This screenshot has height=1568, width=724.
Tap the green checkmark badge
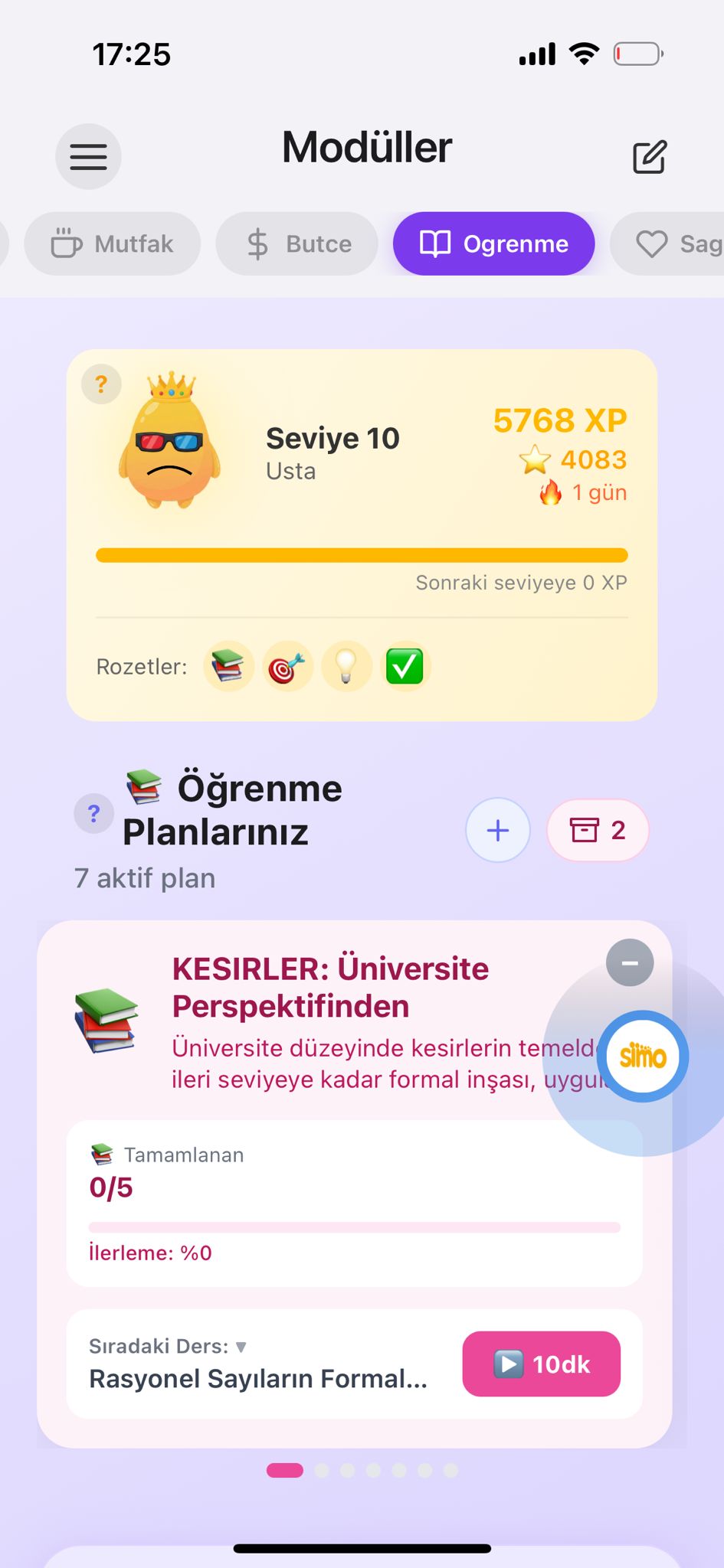coord(405,666)
